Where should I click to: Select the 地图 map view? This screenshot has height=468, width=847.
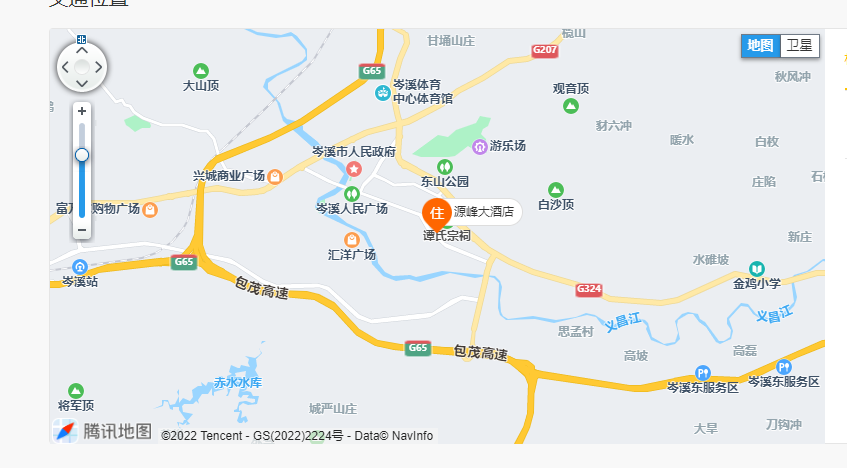point(760,45)
